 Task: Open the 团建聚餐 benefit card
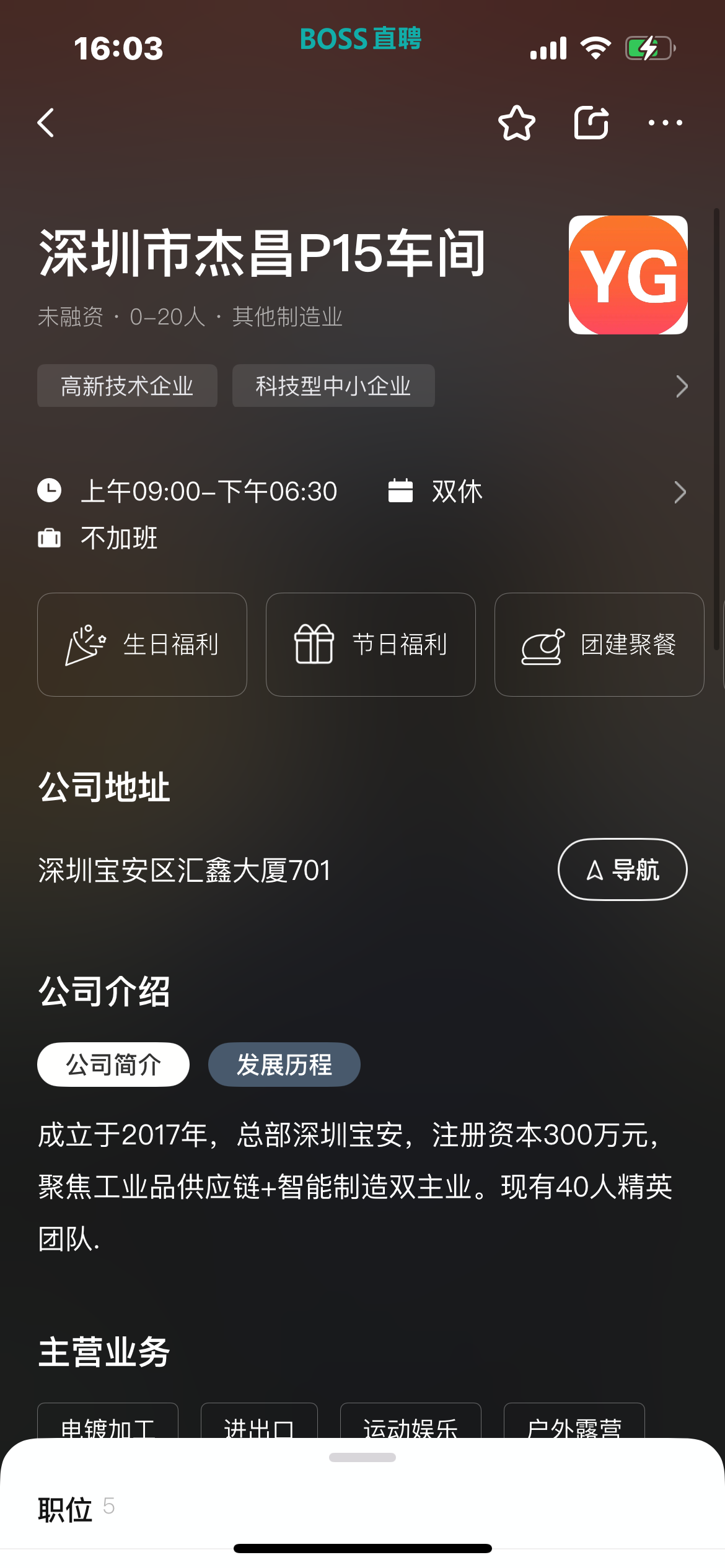(599, 645)
